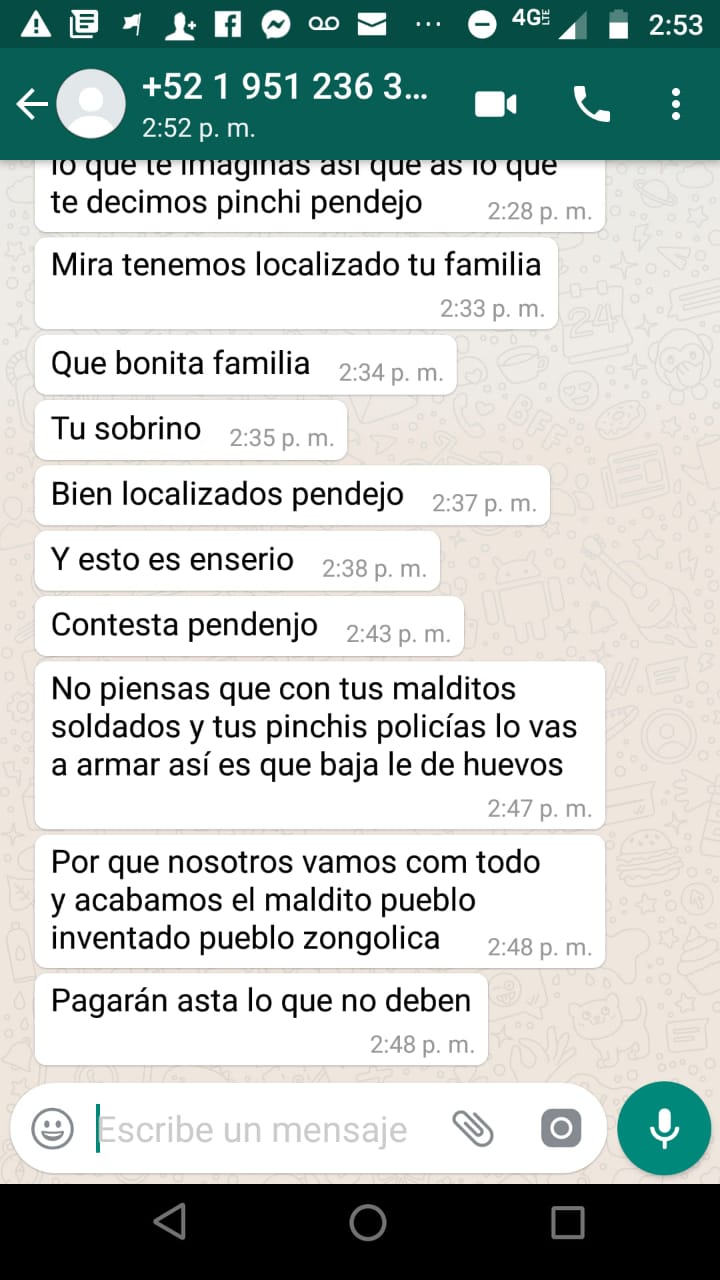Start a video call
The width and height of the screenshot is (720, 1280).
click(495, 104)
